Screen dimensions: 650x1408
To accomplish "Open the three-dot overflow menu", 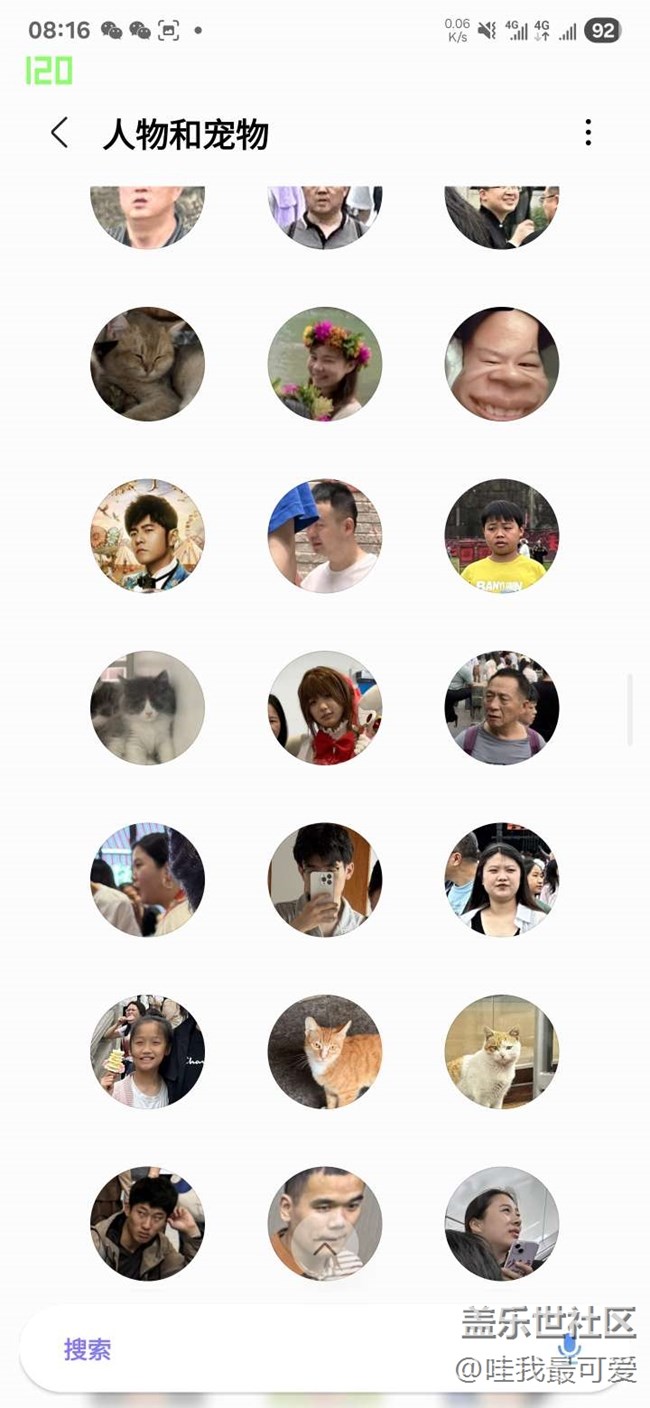I will tap(588, 133).
